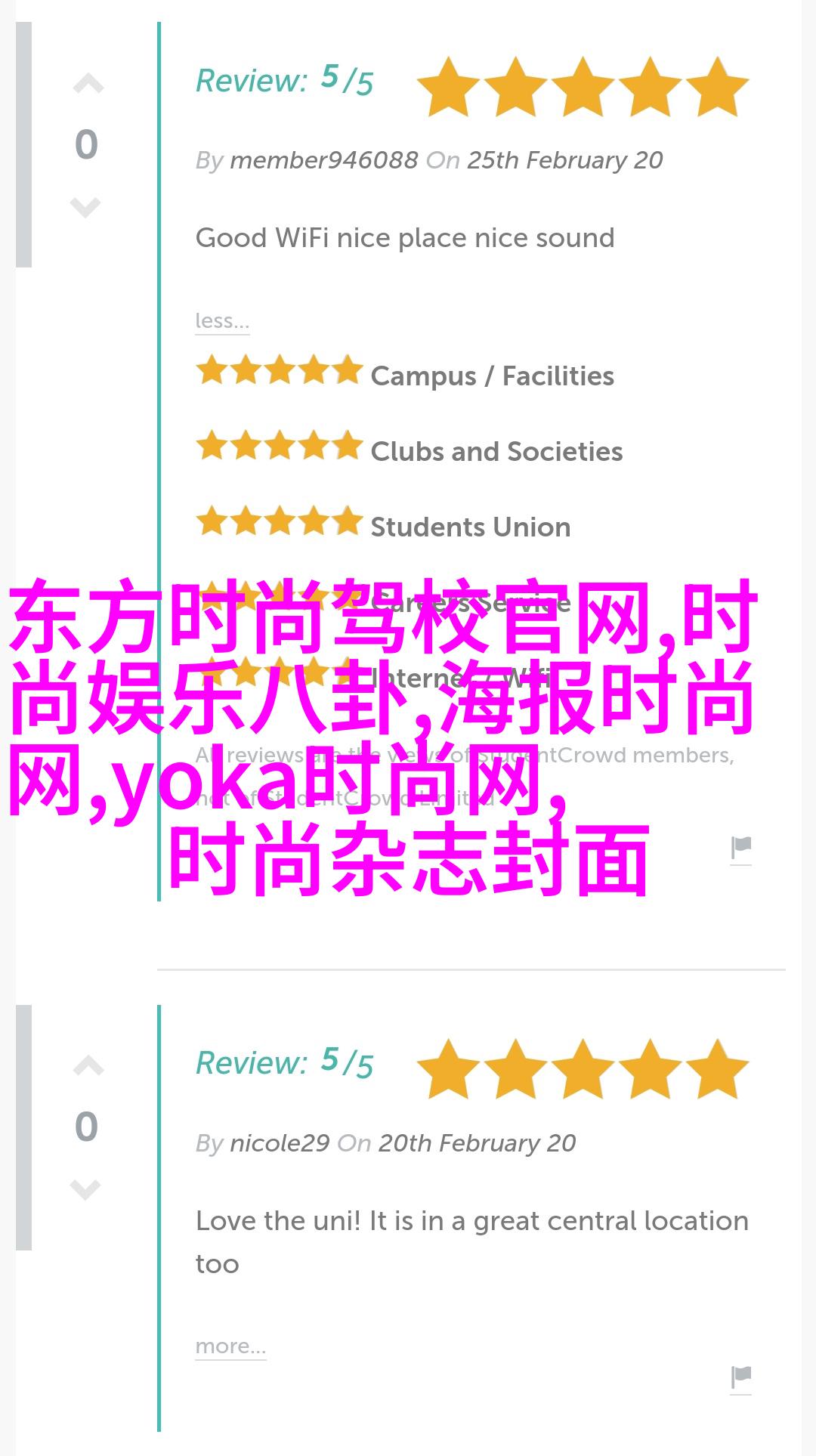Collapse member946088's review with less link
816x1456 pixels.
(x=221, y=321)
